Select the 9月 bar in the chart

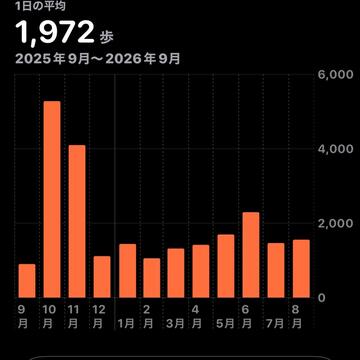coord(27,281)
